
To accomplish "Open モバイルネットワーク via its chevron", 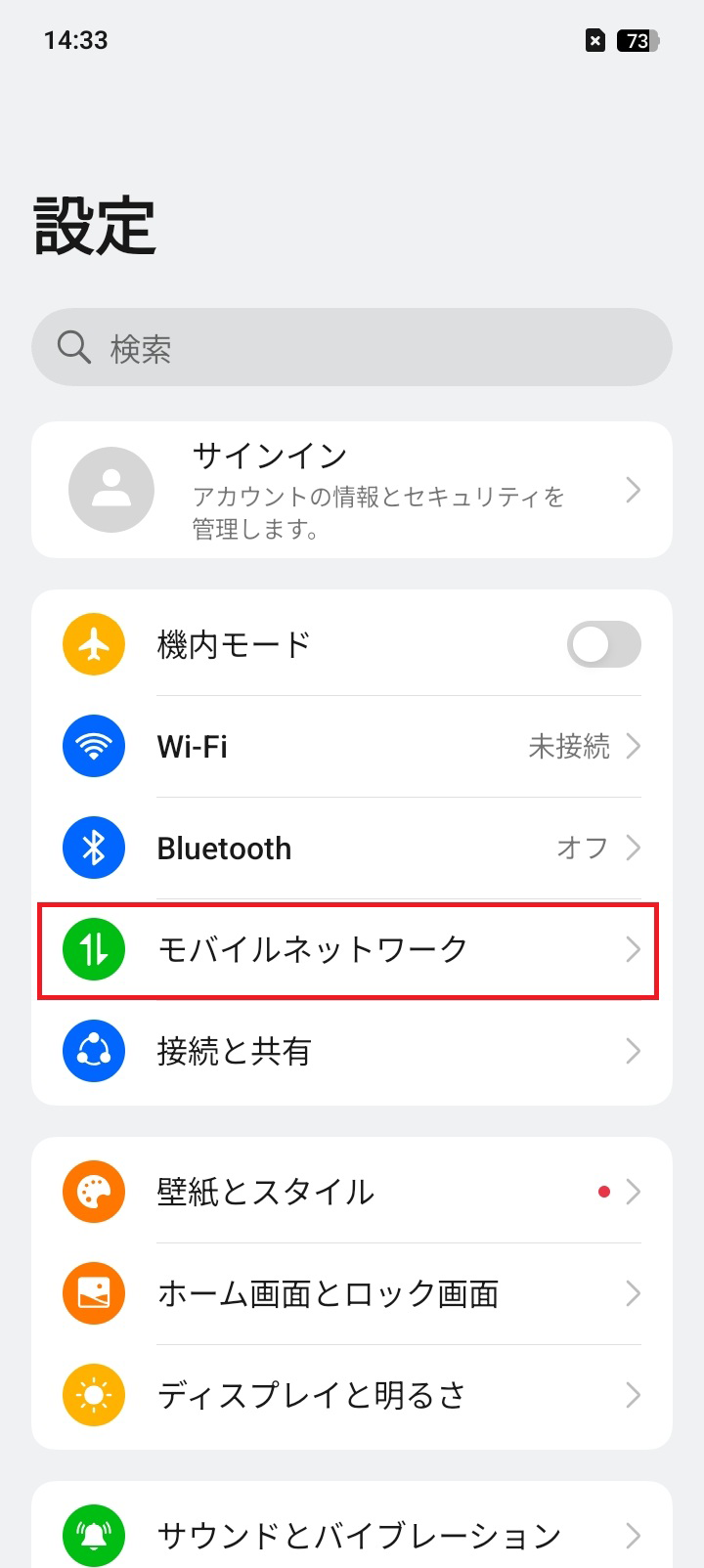I will coord(634,949).
